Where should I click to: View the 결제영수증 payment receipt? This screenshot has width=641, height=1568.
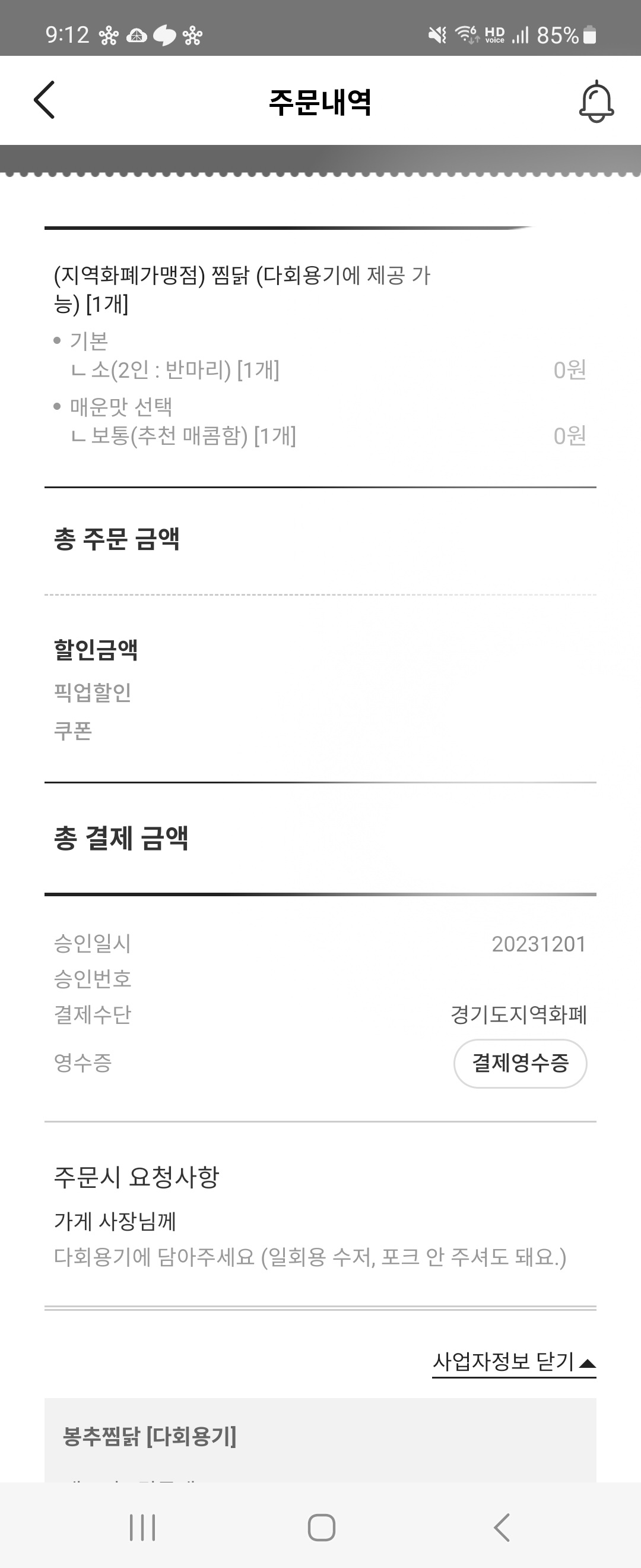click(520, 1063)
